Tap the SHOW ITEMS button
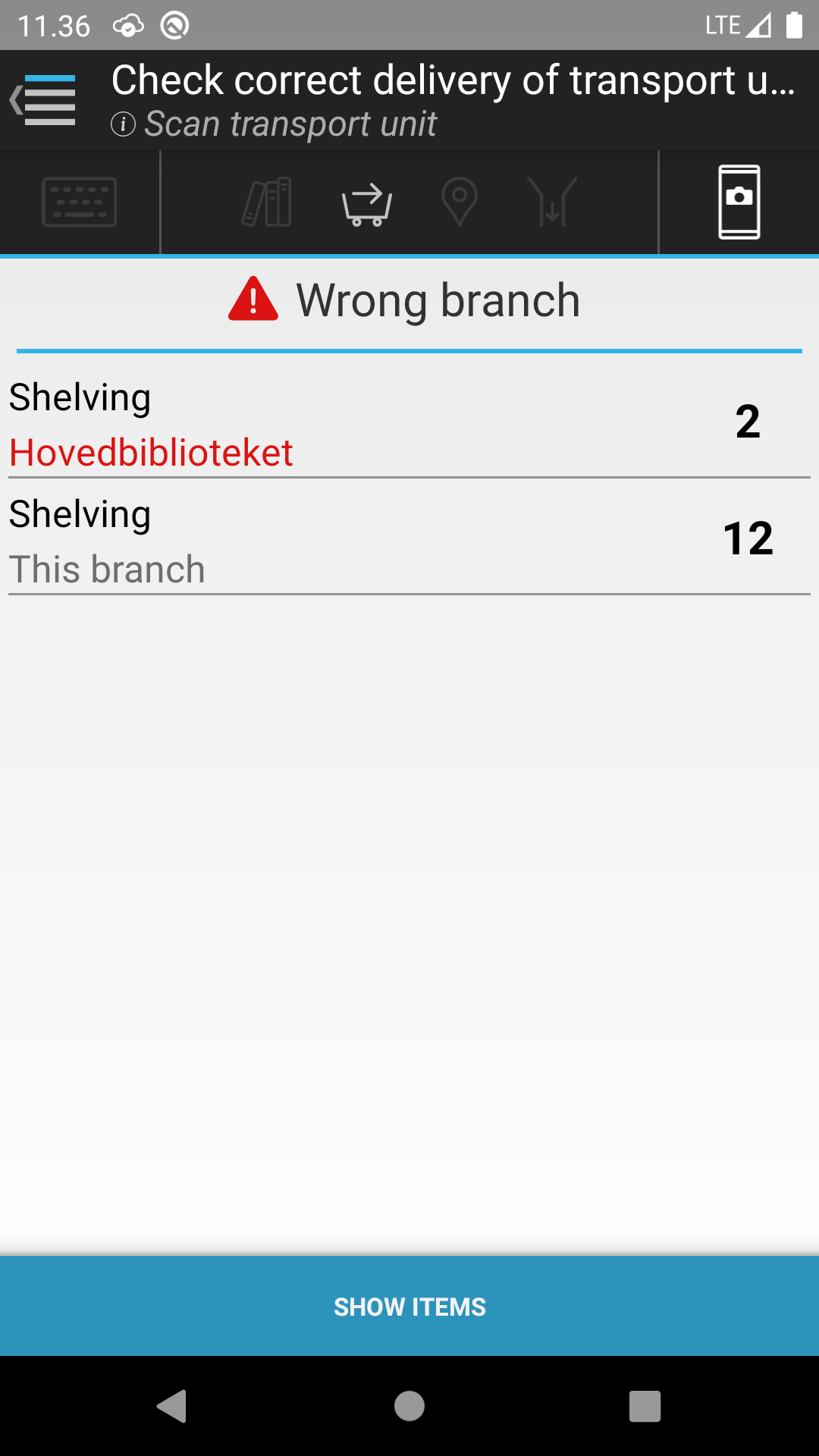This screenshot has width=819, height=1456. click(409, 1306)
